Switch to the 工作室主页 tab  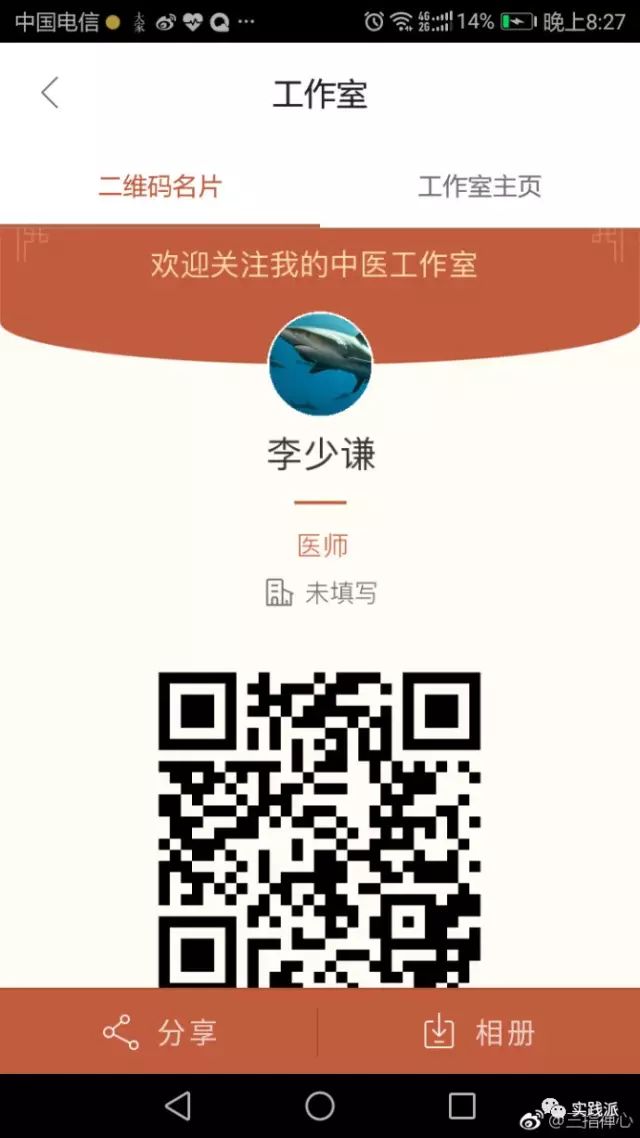(x=479, y=186)
